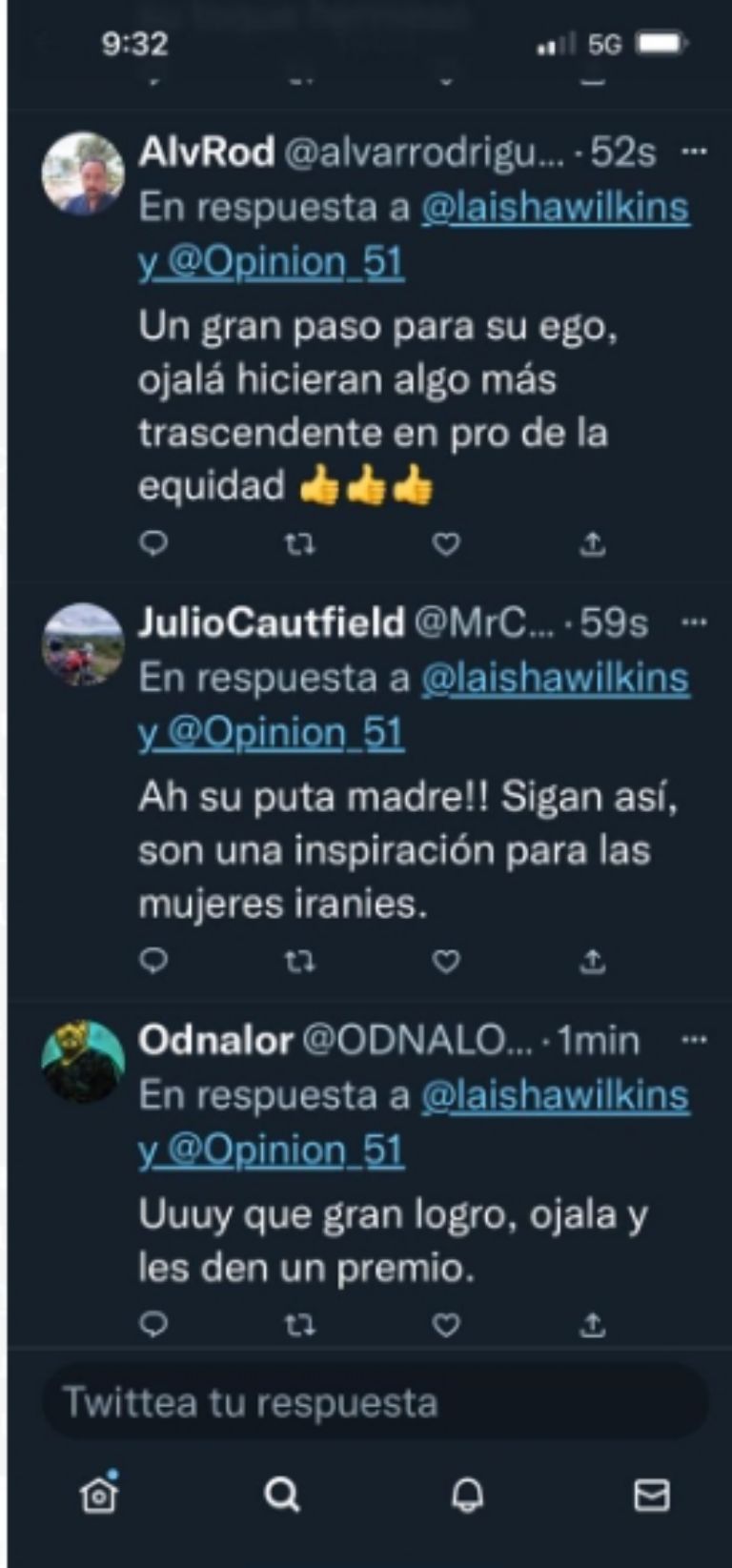Open the notifications bell tab

point(467,1494)
